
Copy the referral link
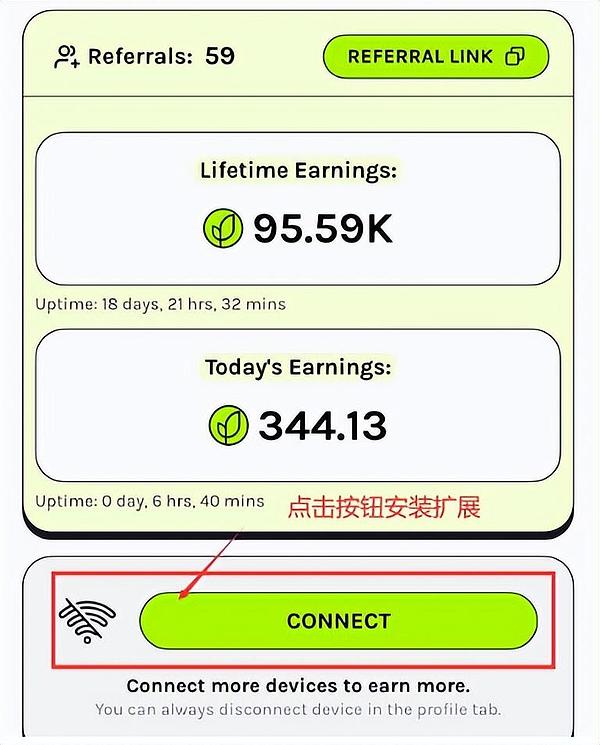pos(436,57)
